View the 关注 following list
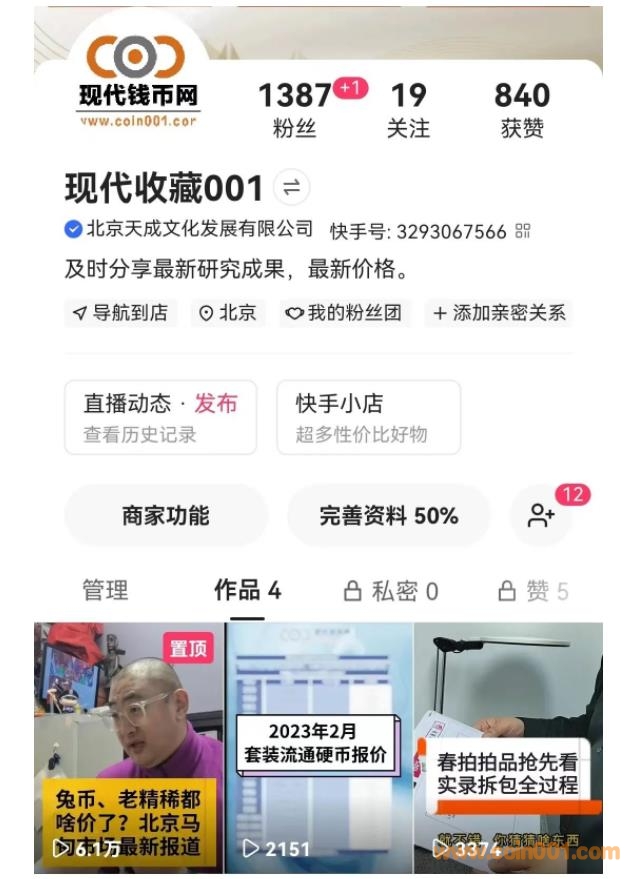The image size is (633, 879). click(408, 109)
